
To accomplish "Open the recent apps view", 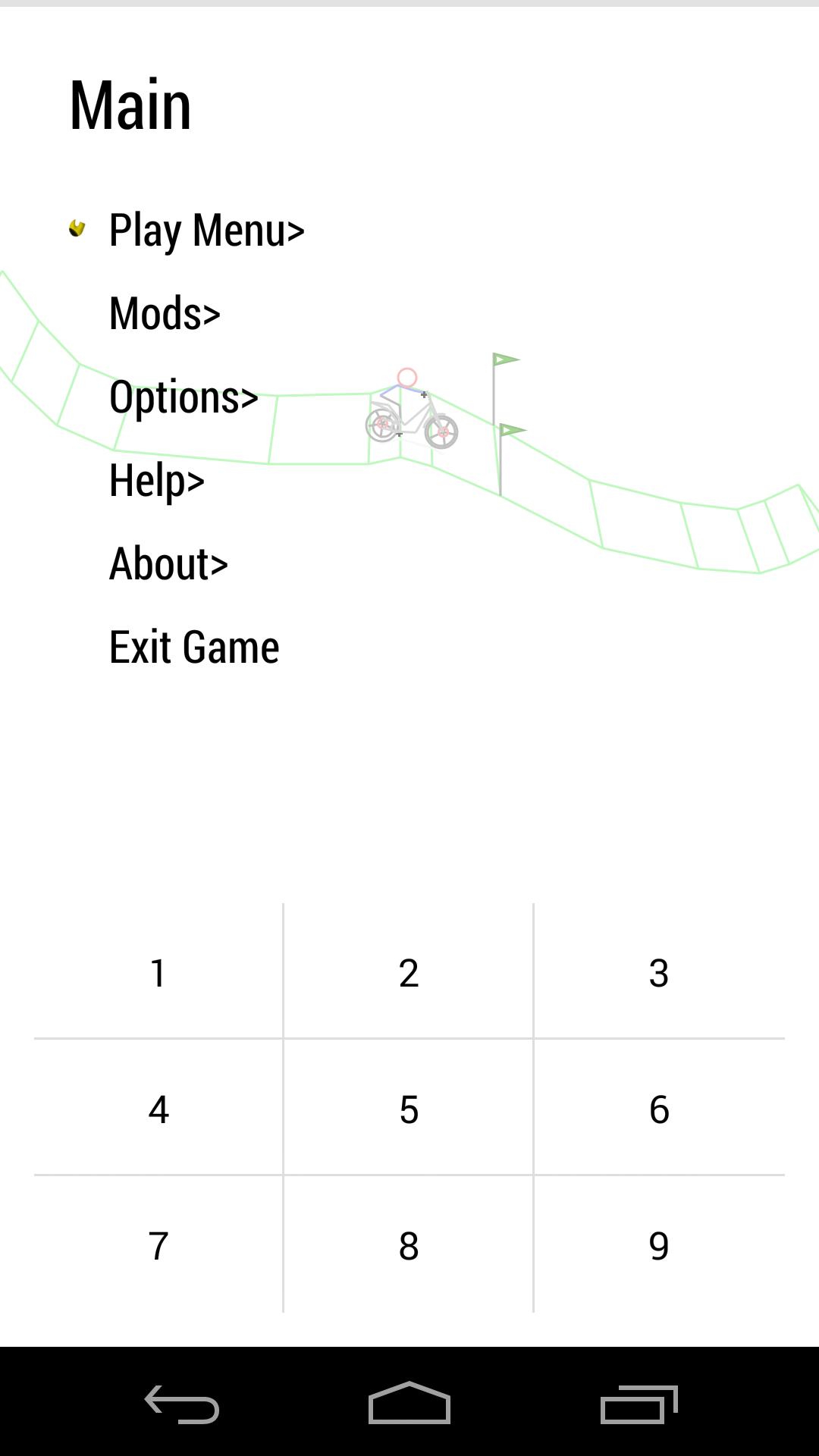I will (x=639, y=1404).
